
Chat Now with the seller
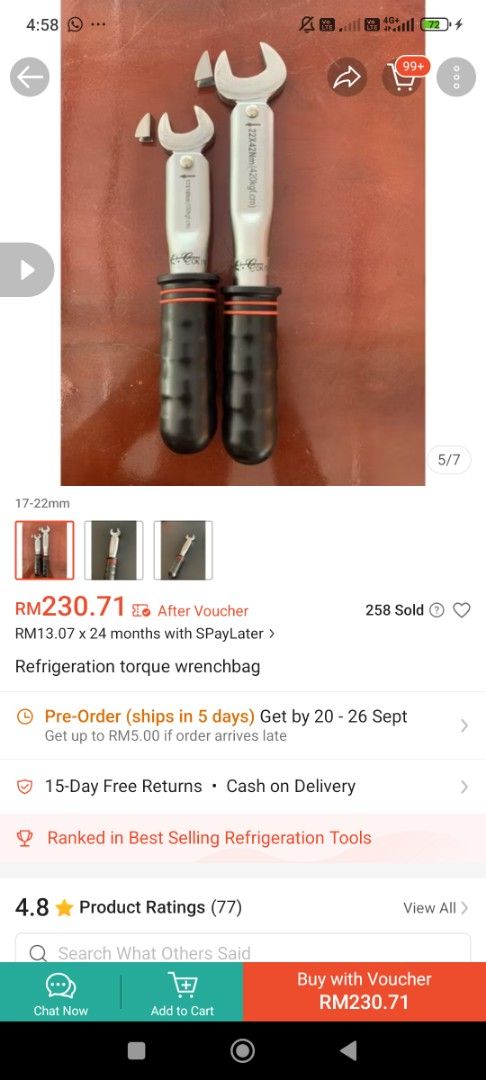pyautogui.click(x=61, y=992)
